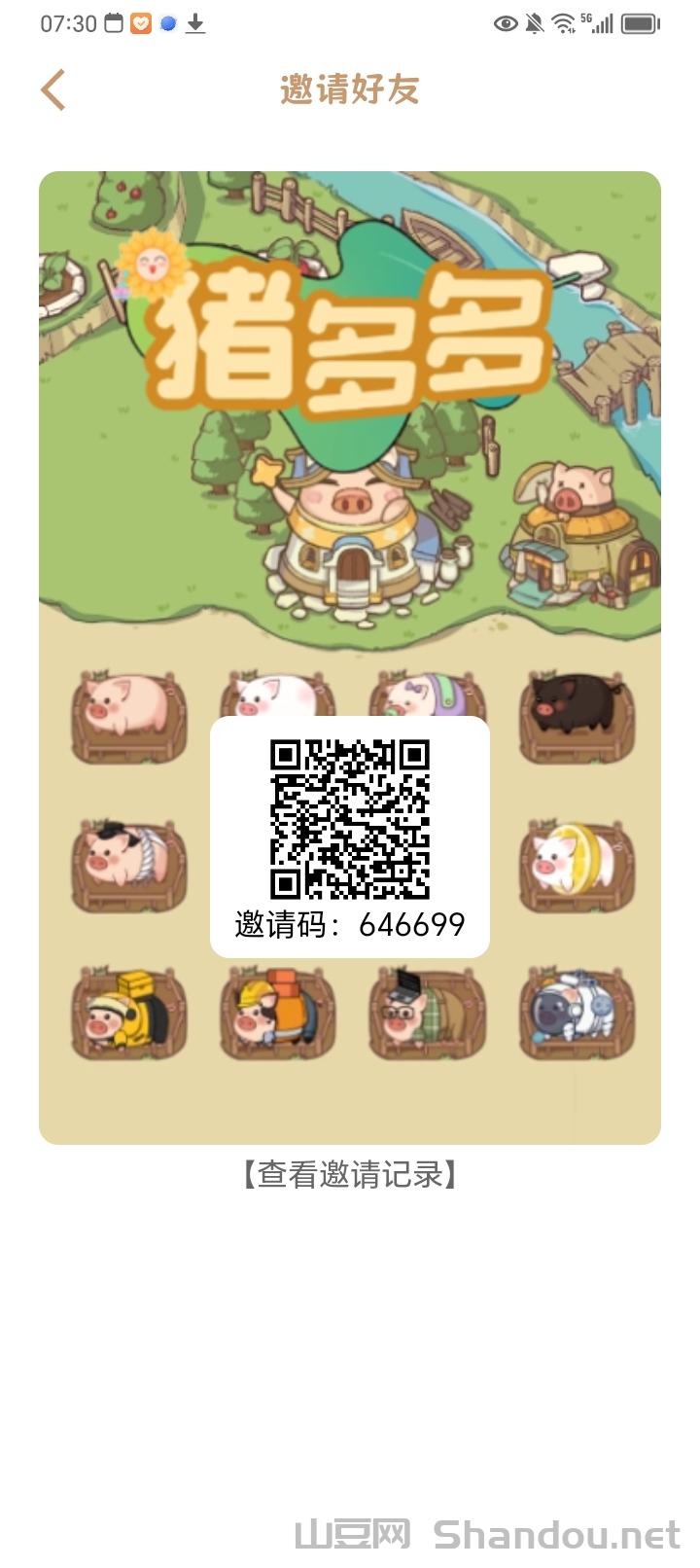This screenshot has width=700, height=1568.
Task: Go back from the 邀请好友 page
Action: [53, 90]
